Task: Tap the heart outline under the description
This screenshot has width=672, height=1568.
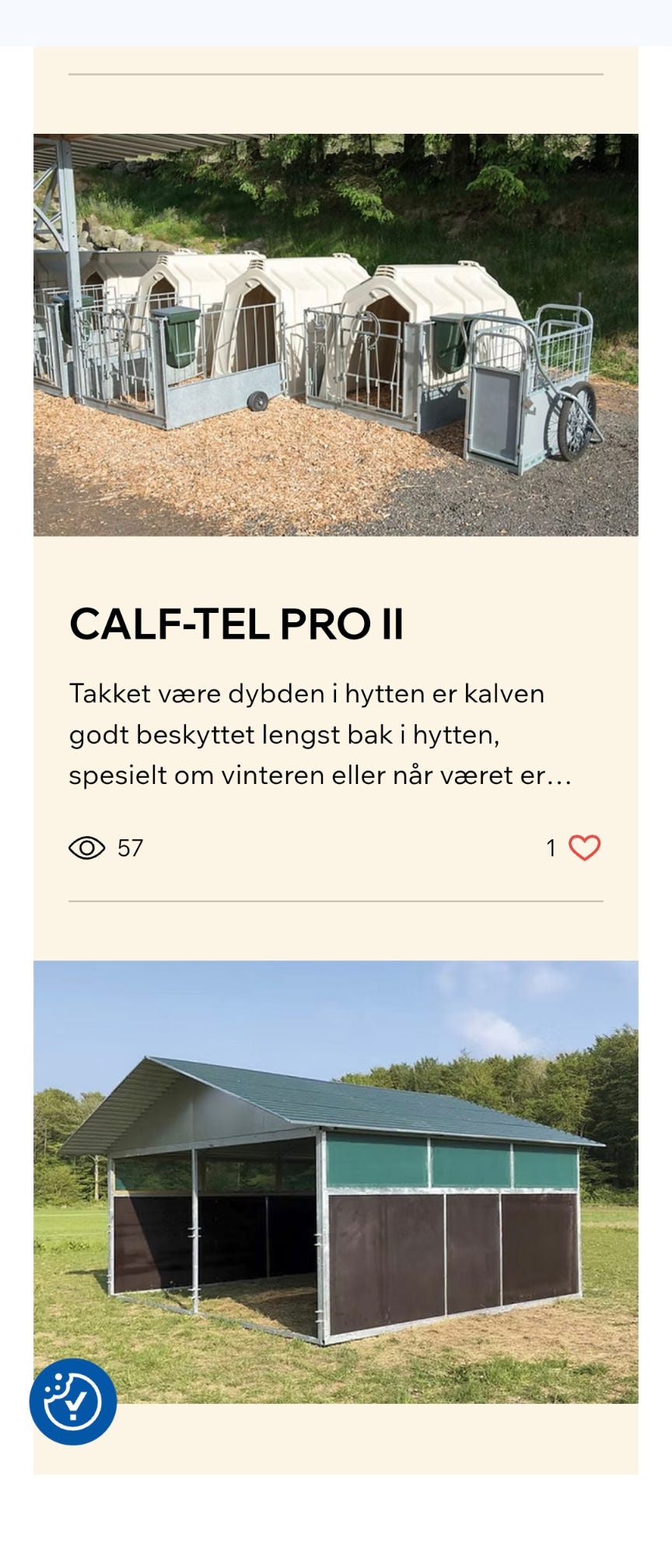Action: [x=584, y=848]
